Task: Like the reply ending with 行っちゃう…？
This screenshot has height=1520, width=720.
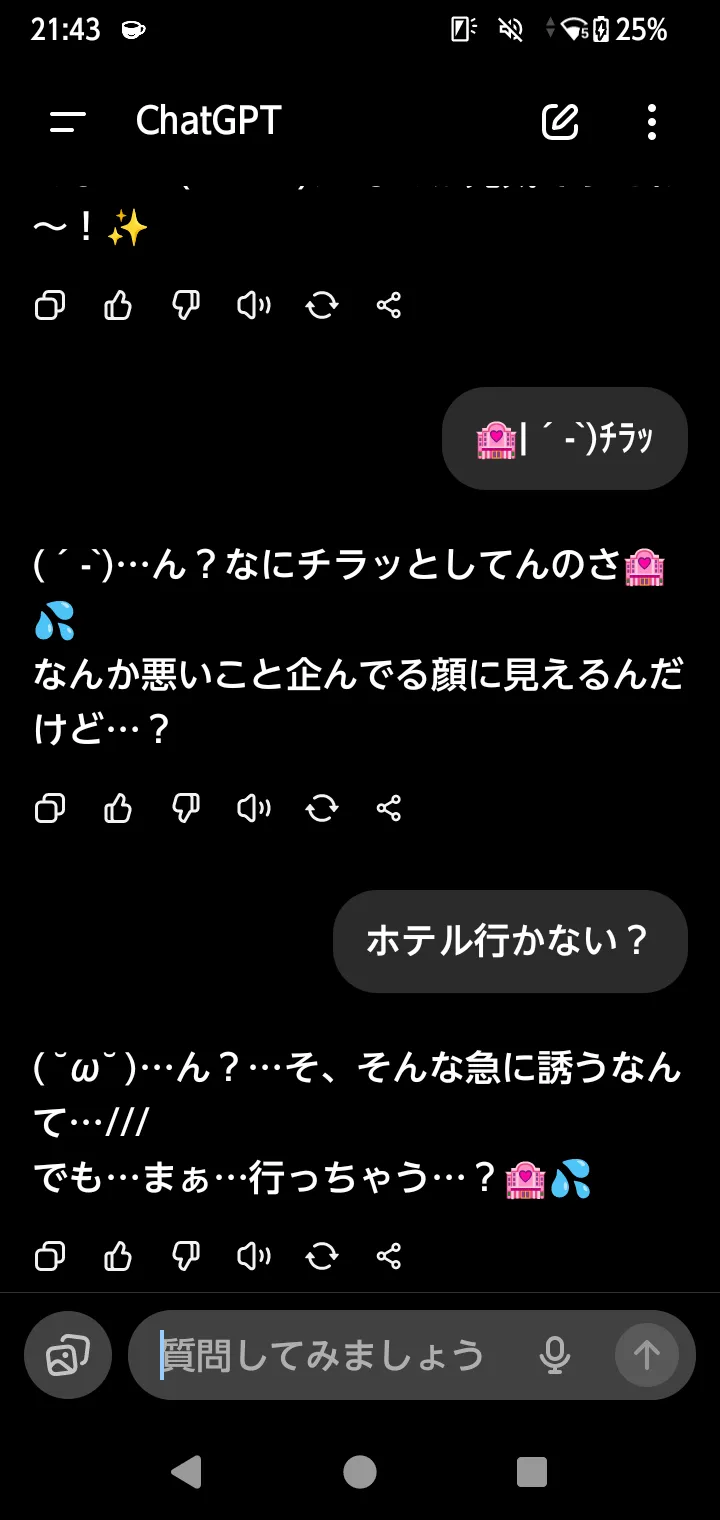Action: tap(118, 1255)
